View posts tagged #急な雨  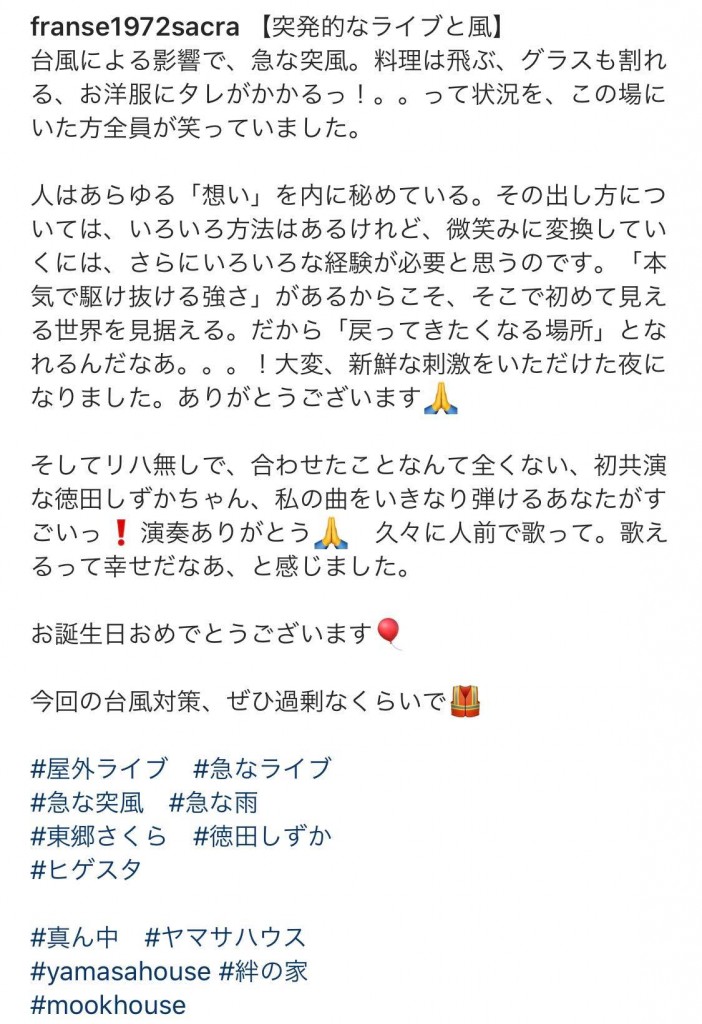[x=215, y=802]
